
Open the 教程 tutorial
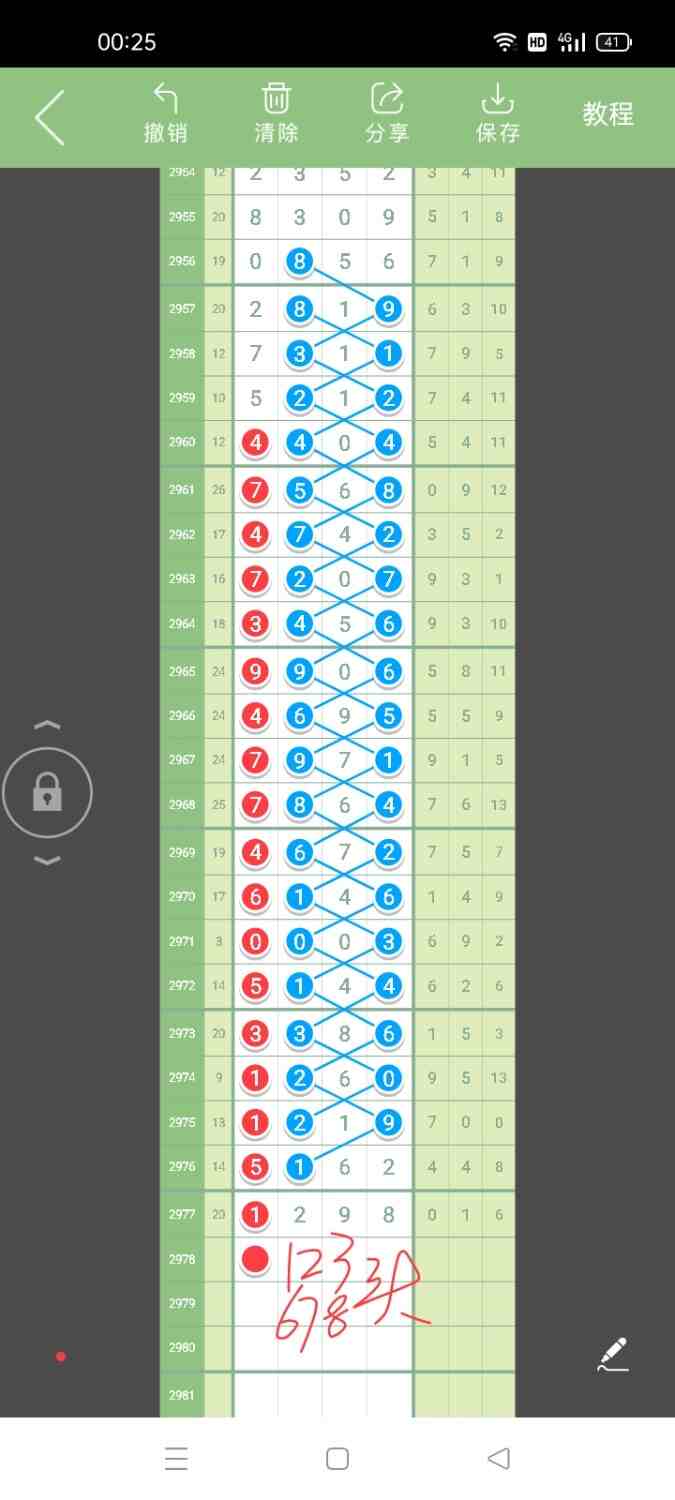[608, 114]
